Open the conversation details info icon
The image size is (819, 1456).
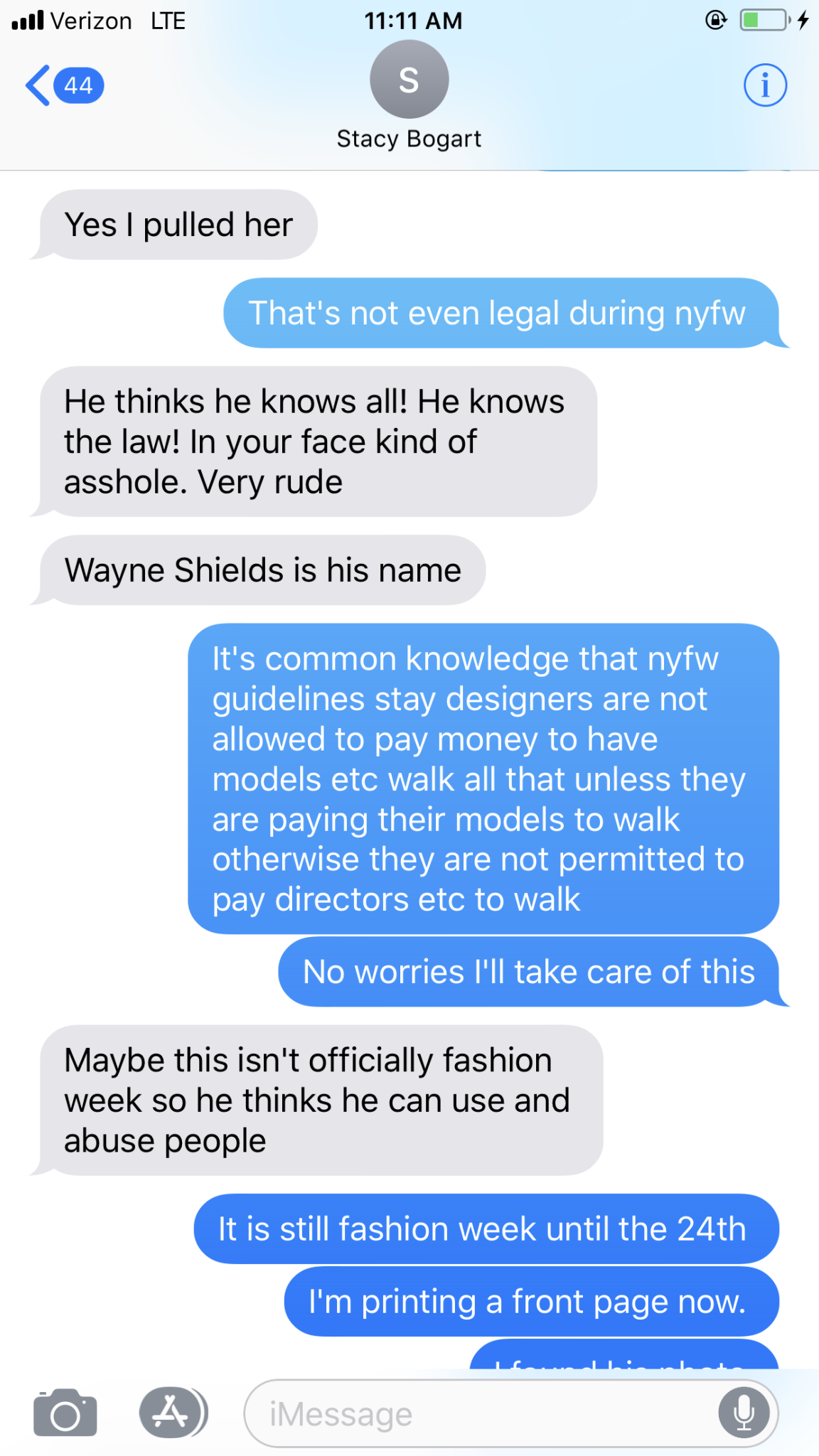point(765,85)
